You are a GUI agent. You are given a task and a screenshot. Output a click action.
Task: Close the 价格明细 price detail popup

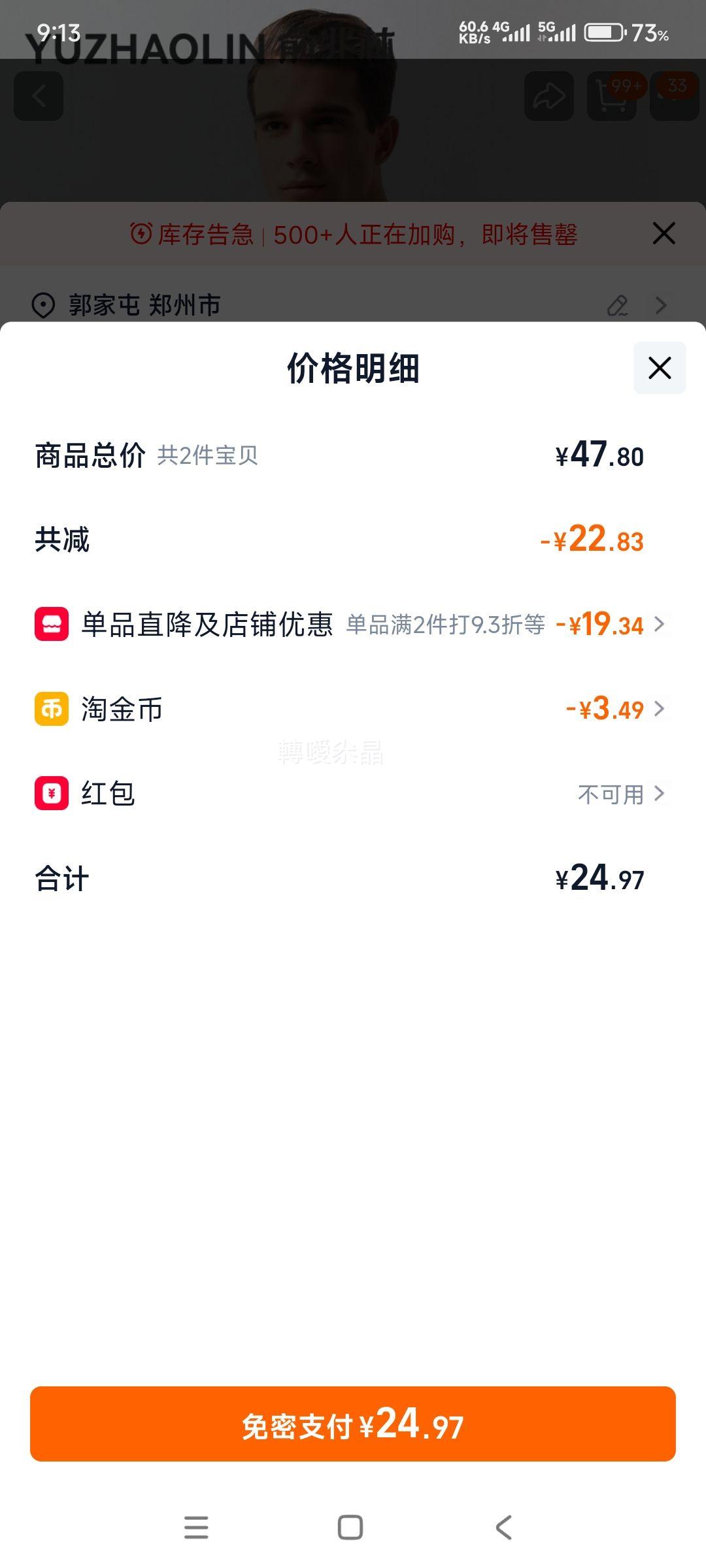point(658,368)
